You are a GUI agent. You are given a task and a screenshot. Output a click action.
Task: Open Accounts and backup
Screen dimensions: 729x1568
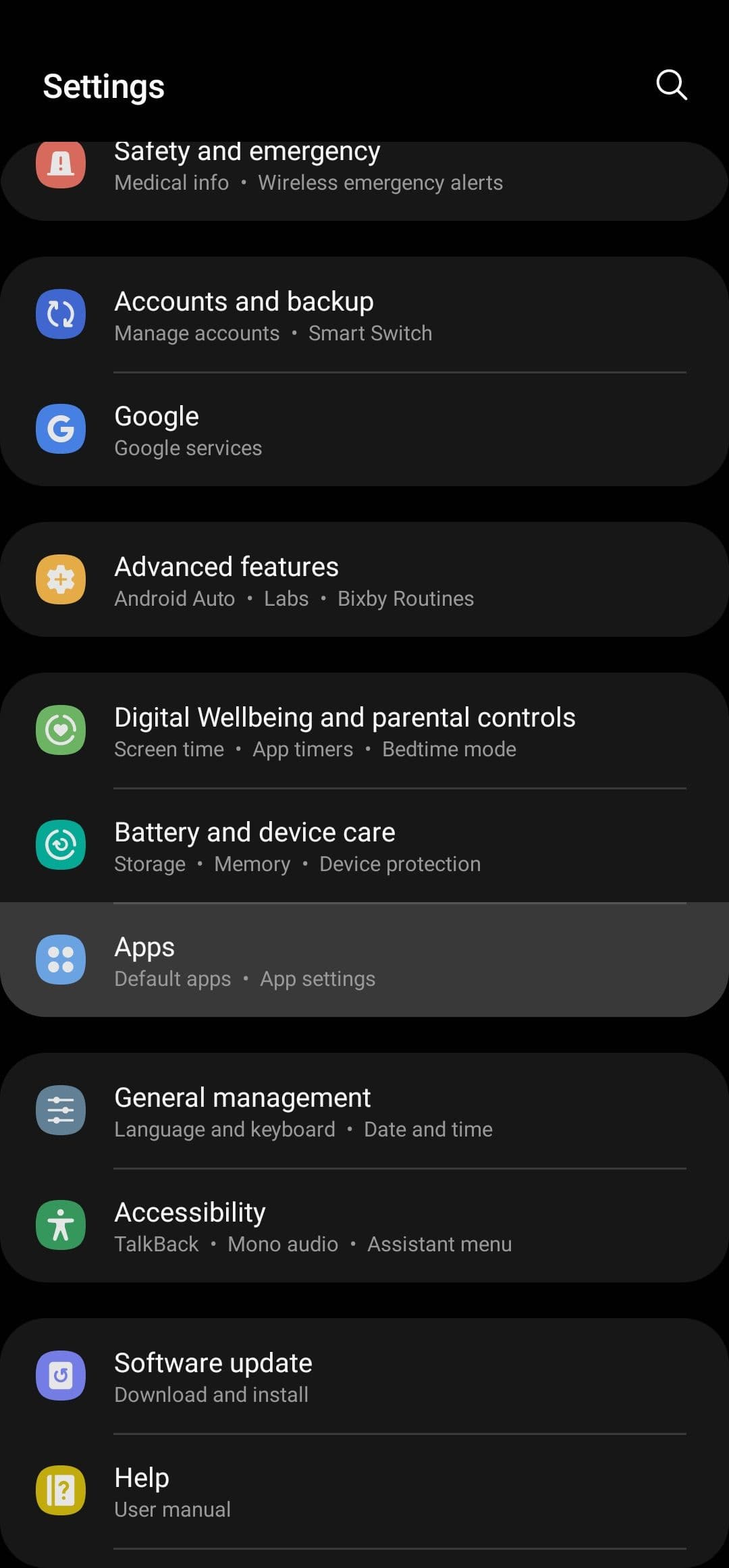(364, 315)
